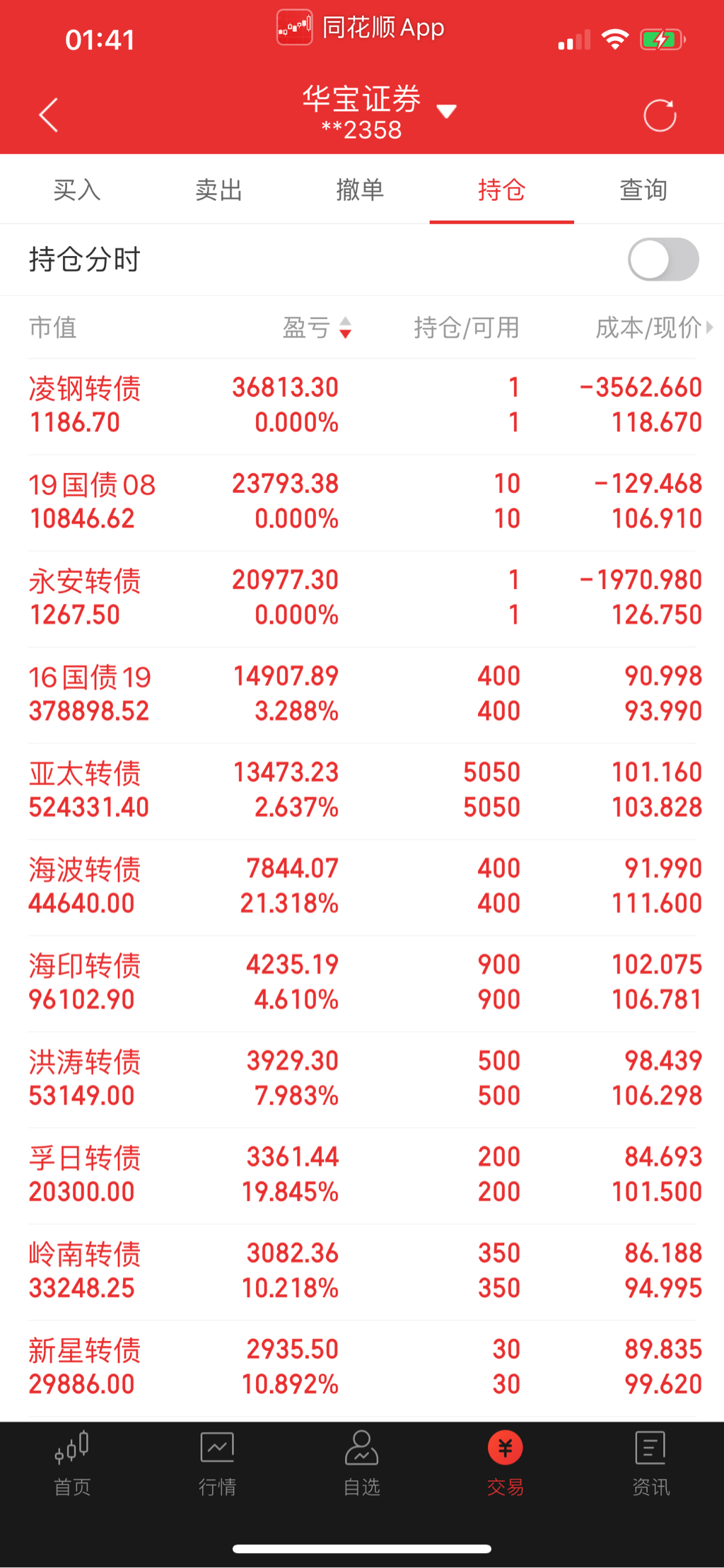Screen dimensions: 724x1568
Task: Select the 洪涛转债 position
Action: click(x=362, y=1079)
